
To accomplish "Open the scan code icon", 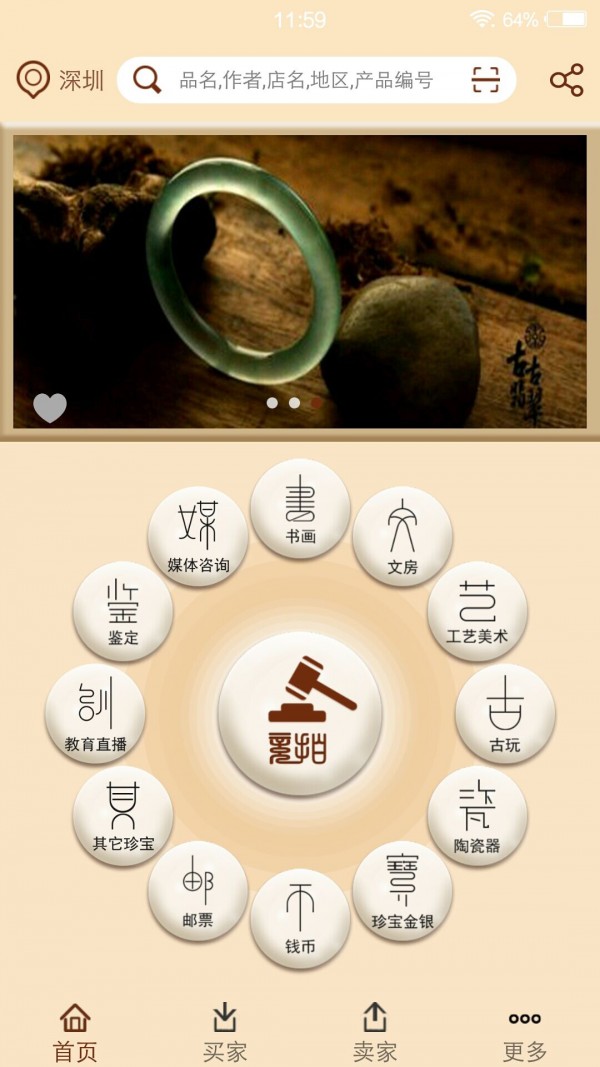I will tap(485, 80).
